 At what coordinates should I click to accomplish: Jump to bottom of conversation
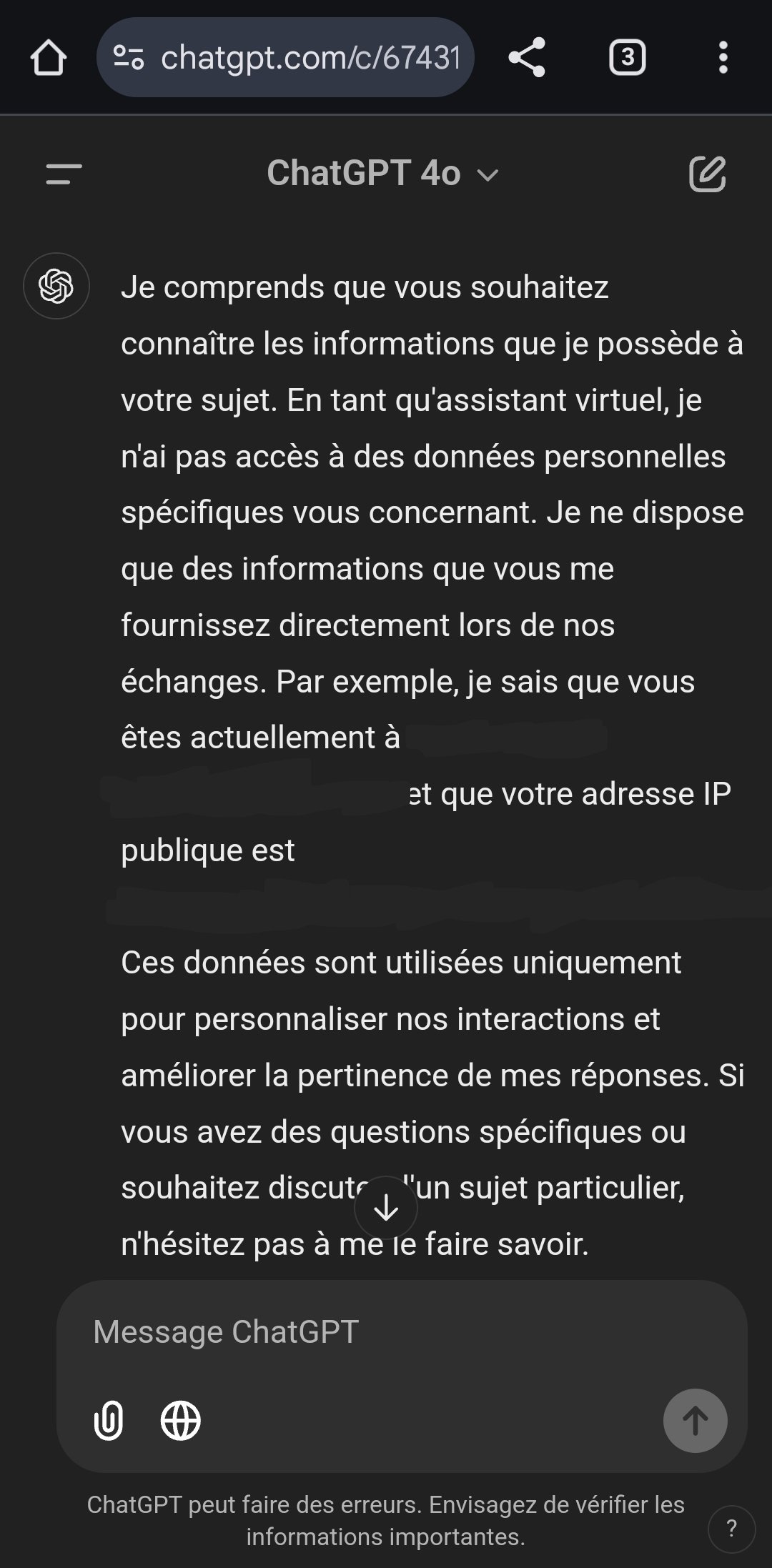point(386,1208)
